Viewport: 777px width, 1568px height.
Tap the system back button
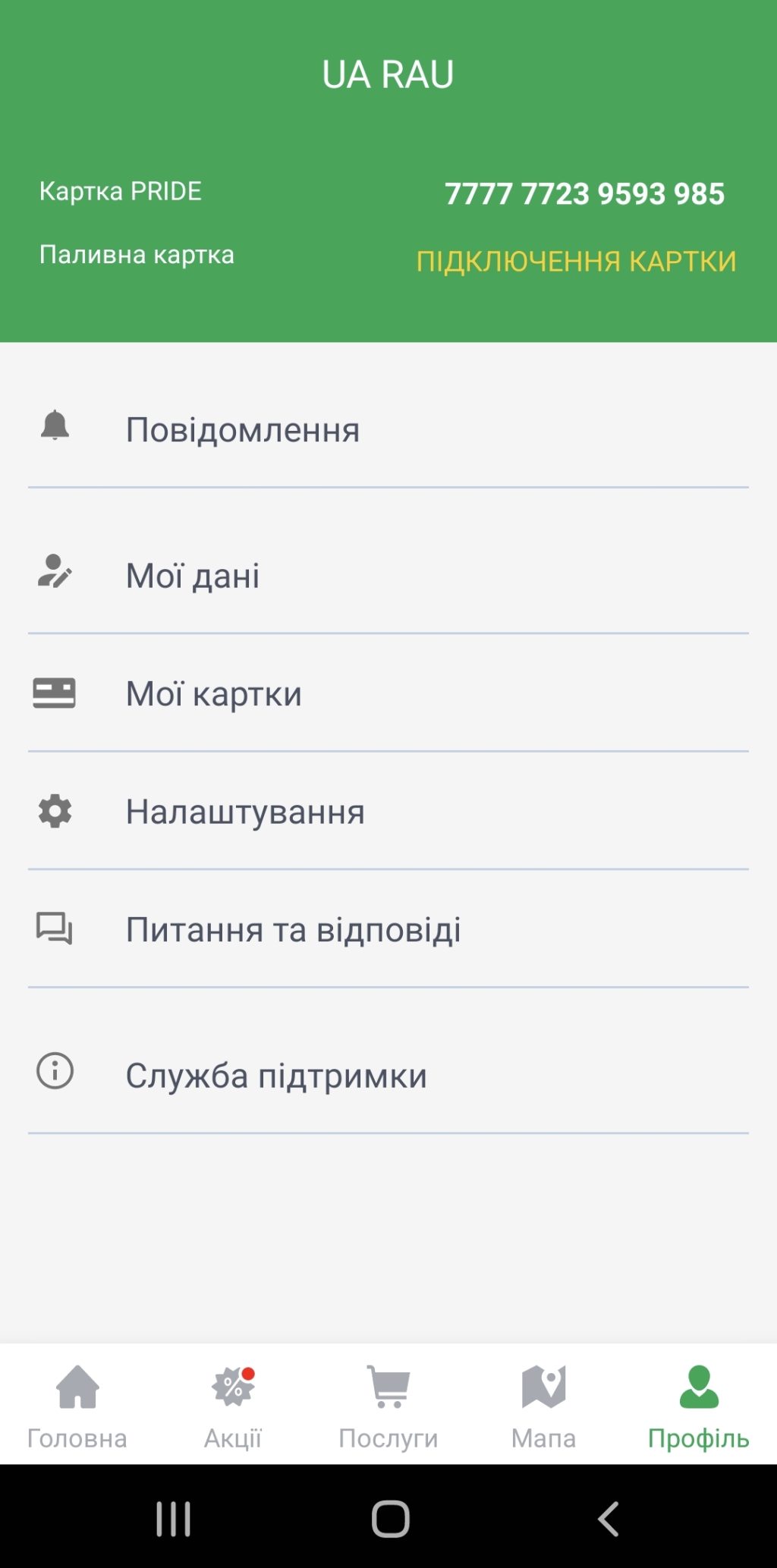(609, 1519)
